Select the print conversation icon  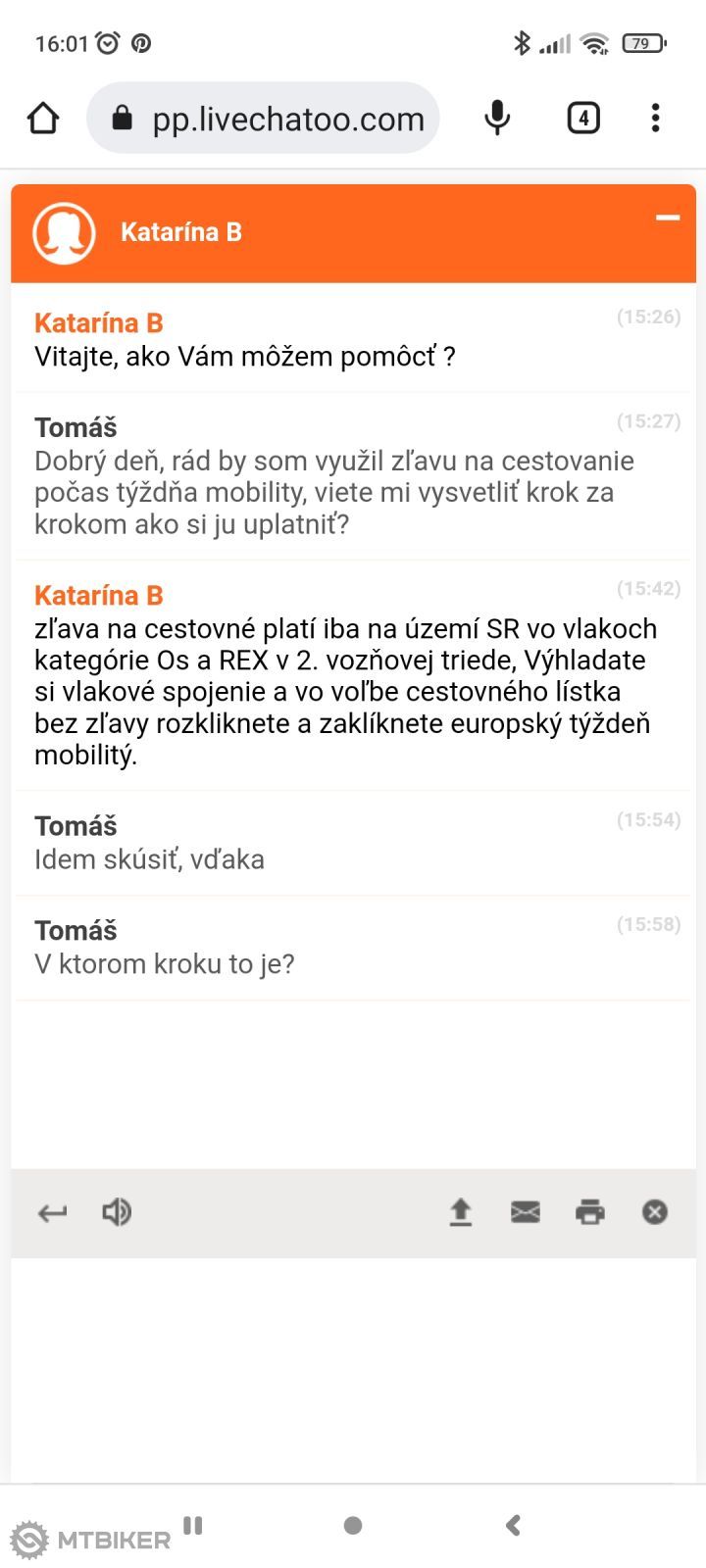tap(589, 1212)
